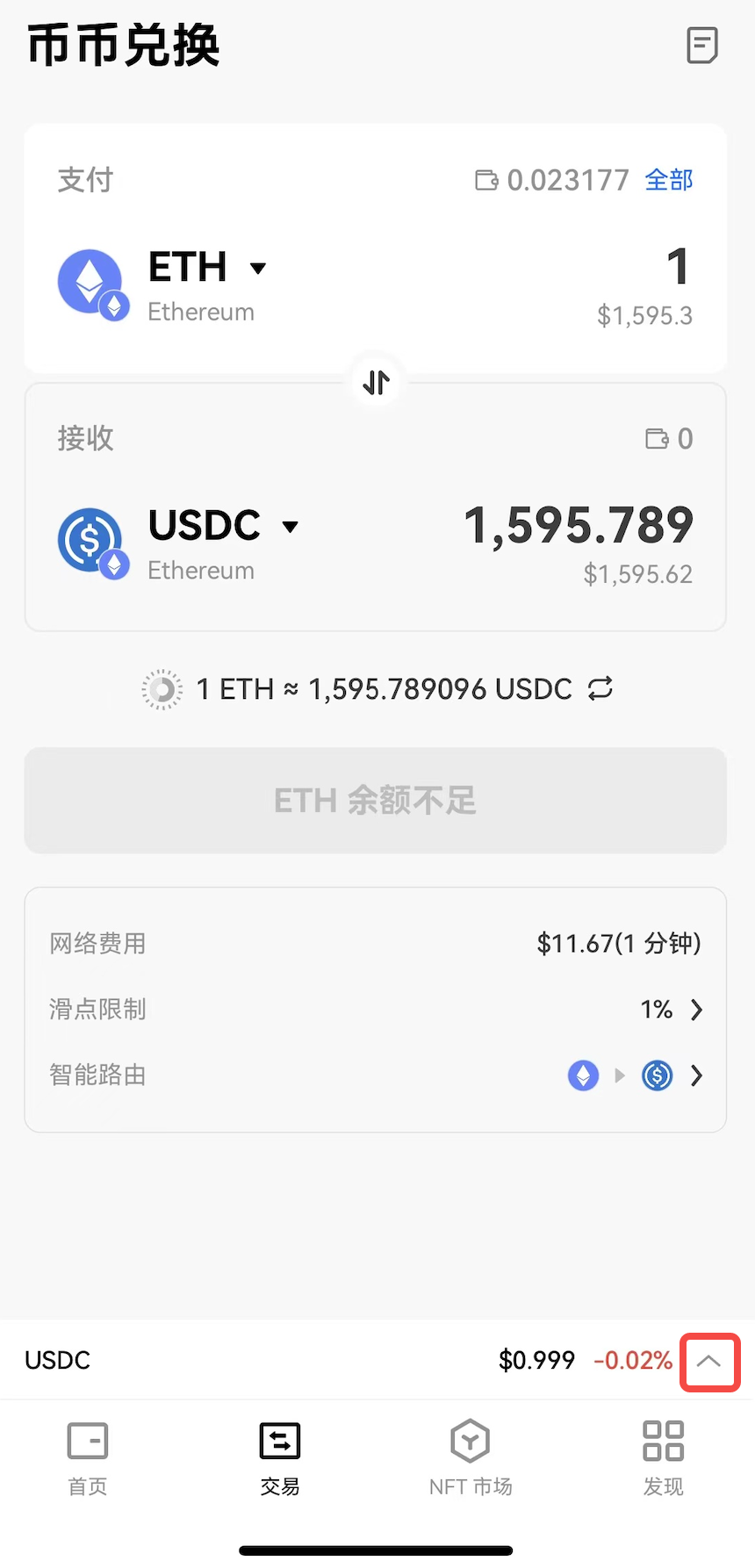Open the USDC receive token dropdown
Viewport: 755px width, 1568px height.
click(x=223, y=526)
